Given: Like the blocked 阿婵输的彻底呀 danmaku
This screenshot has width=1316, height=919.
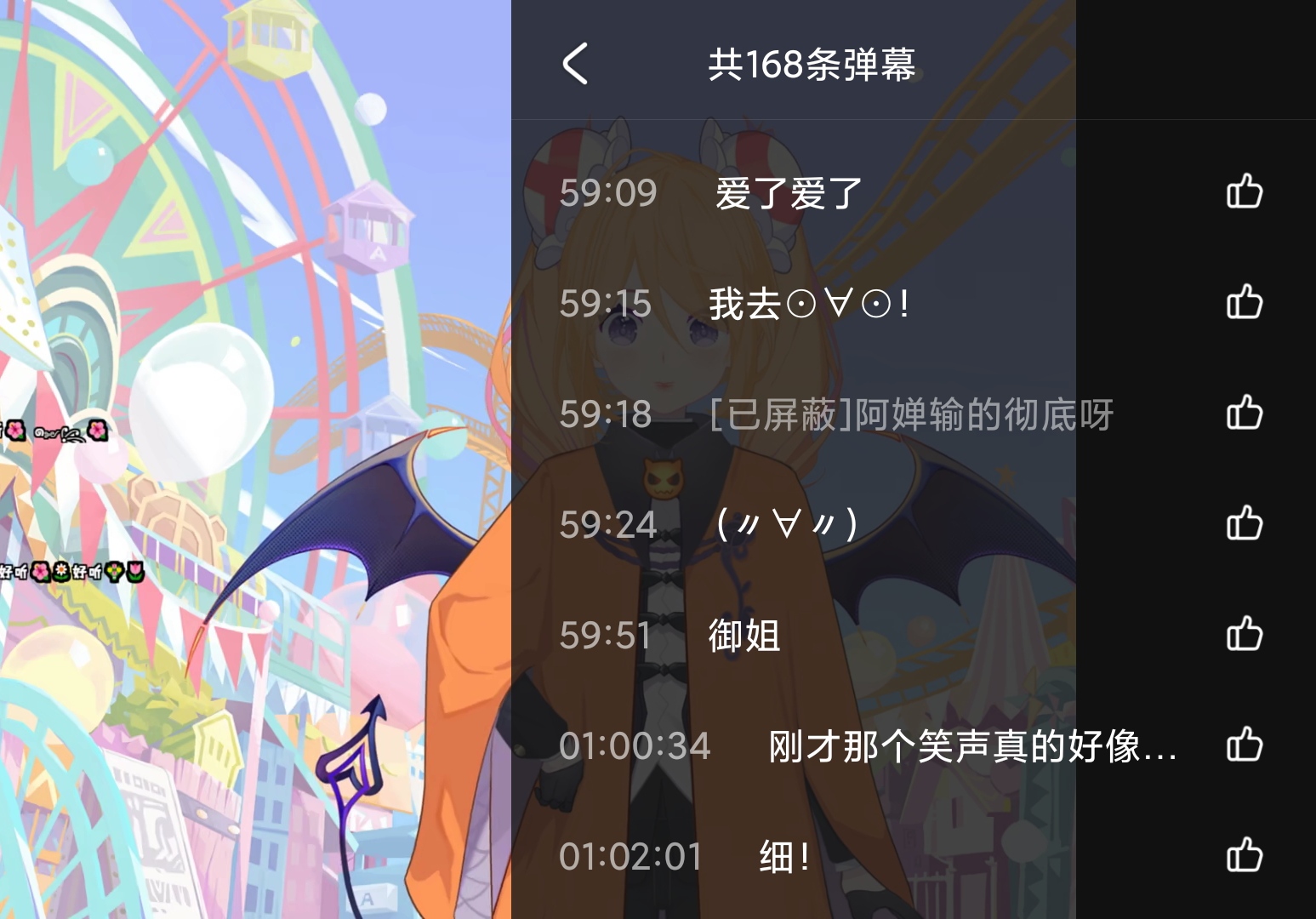Looking at the screenshot, I should coord(1244,413).
